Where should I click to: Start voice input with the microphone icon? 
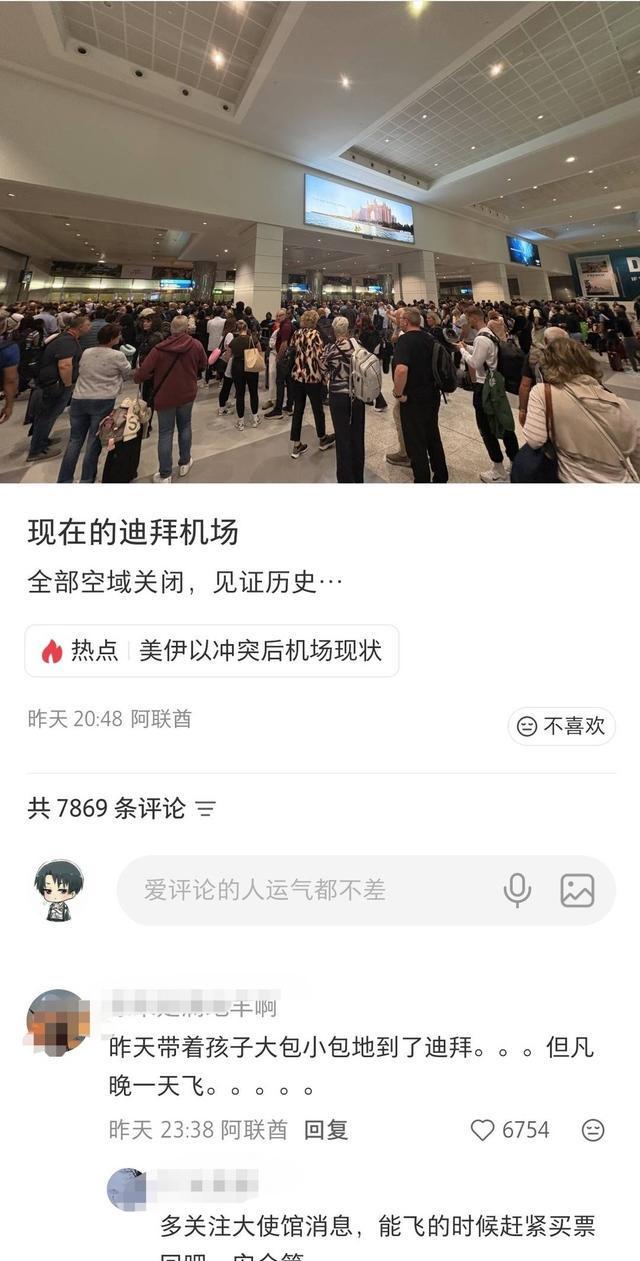(x=517, y=890)
